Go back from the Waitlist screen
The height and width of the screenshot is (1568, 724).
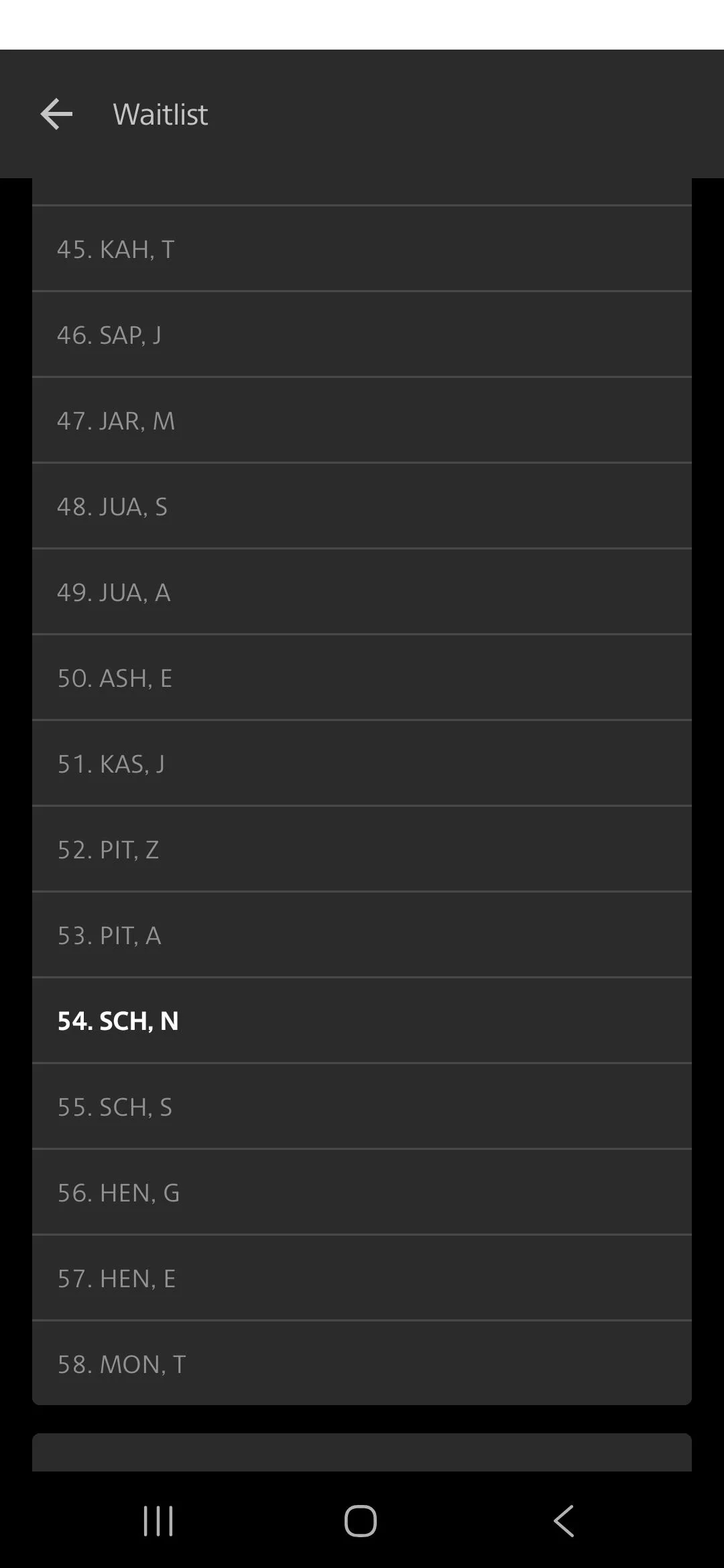56,114
